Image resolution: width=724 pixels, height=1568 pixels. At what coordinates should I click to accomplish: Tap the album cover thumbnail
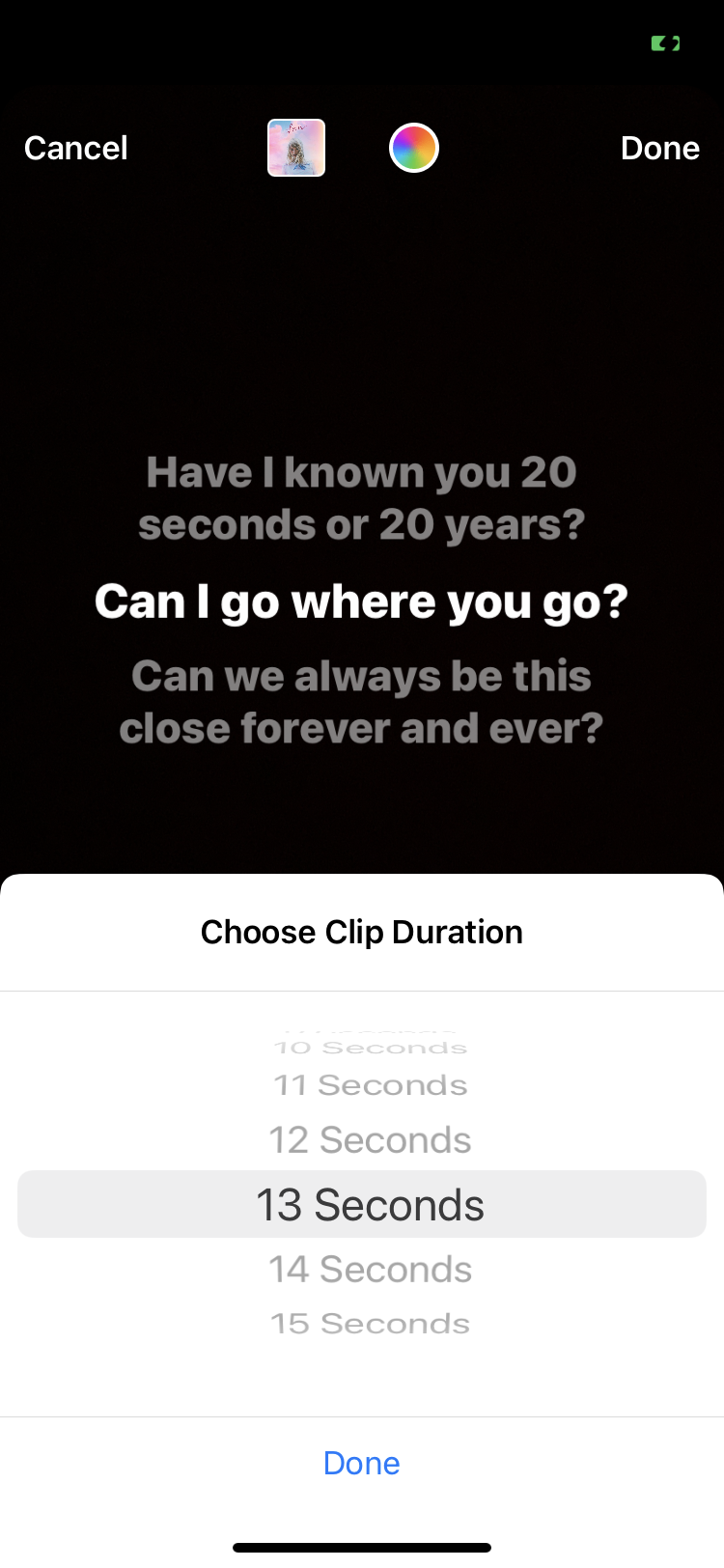(x=296, y=148)
